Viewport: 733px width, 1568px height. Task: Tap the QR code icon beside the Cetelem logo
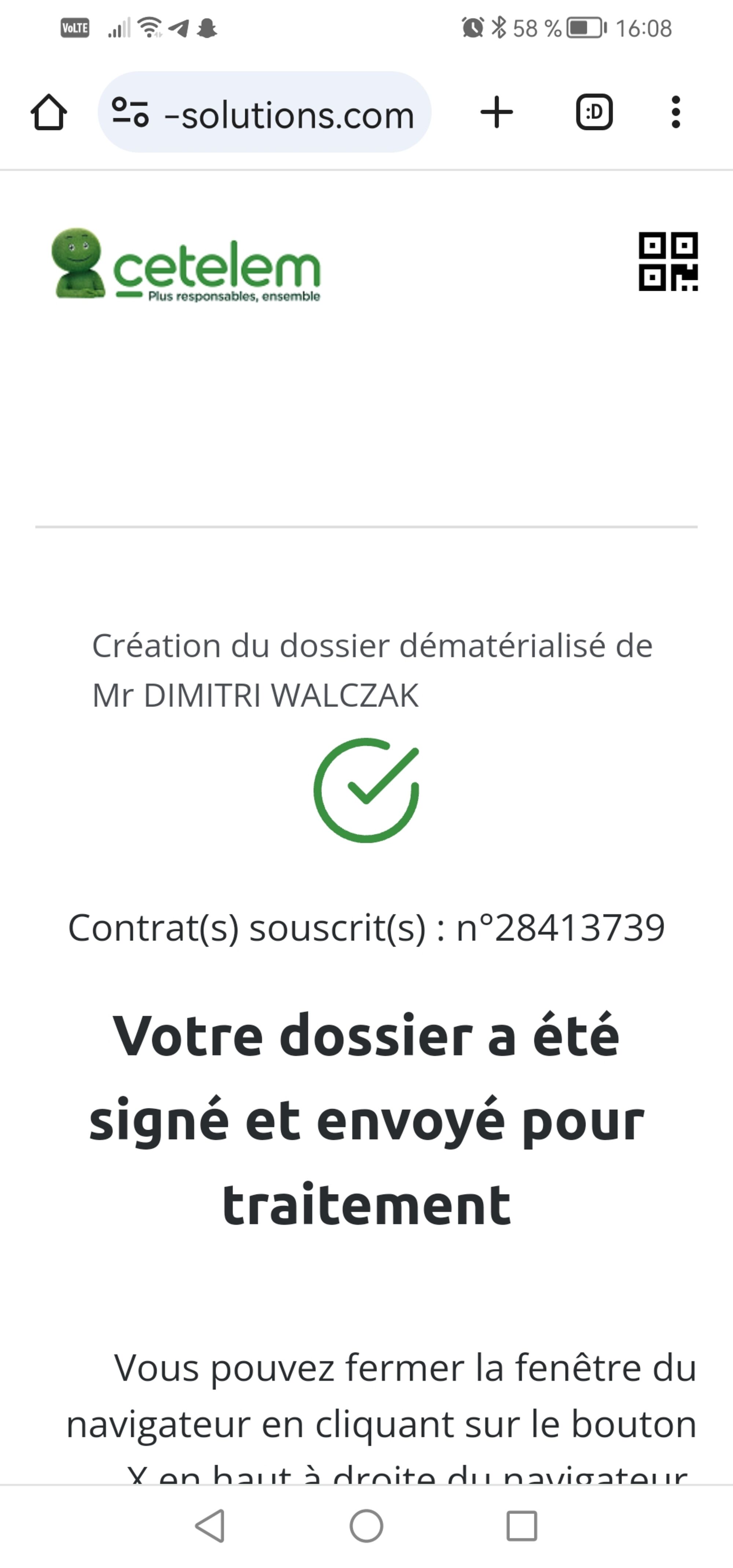pos(668,261)
